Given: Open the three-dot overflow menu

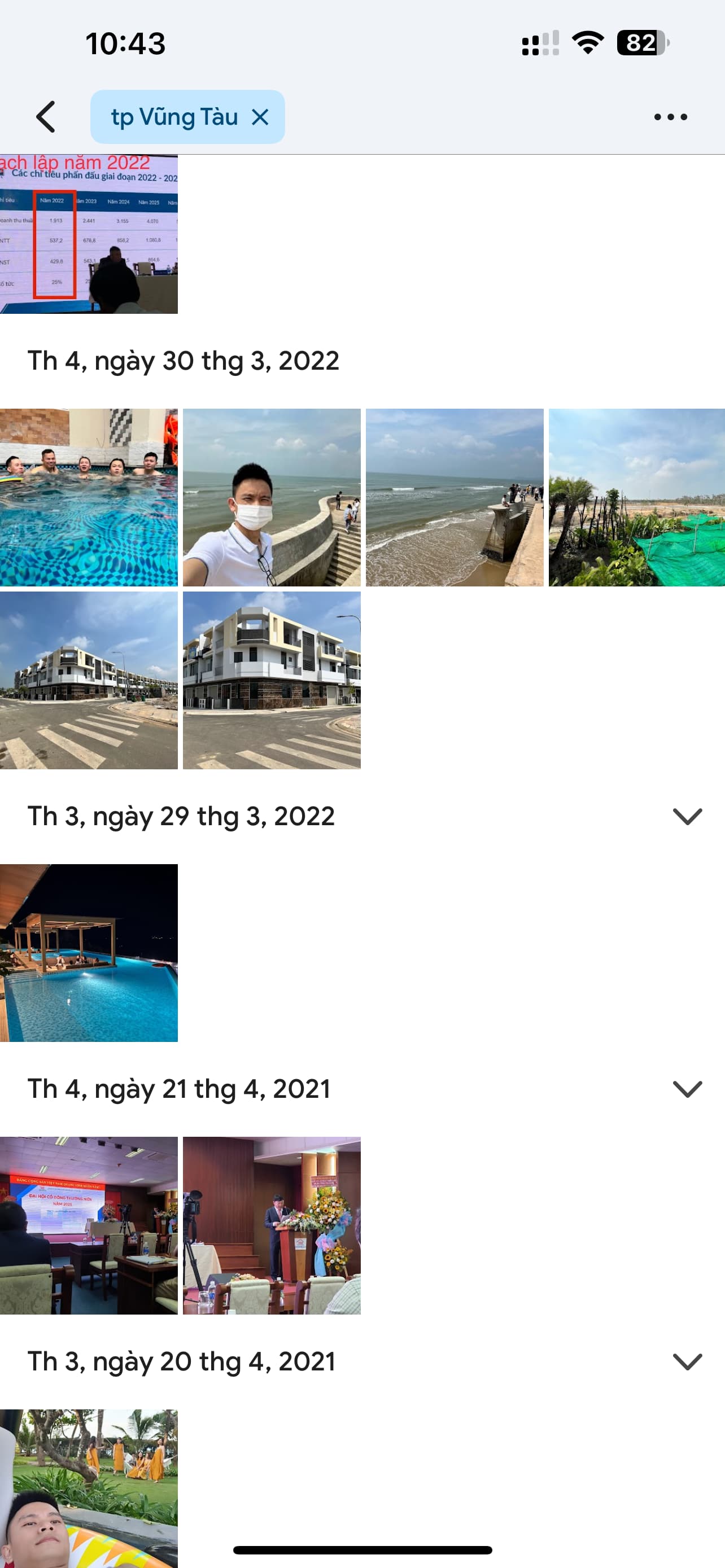Looking at the screenshot, I should coord(670,117).
